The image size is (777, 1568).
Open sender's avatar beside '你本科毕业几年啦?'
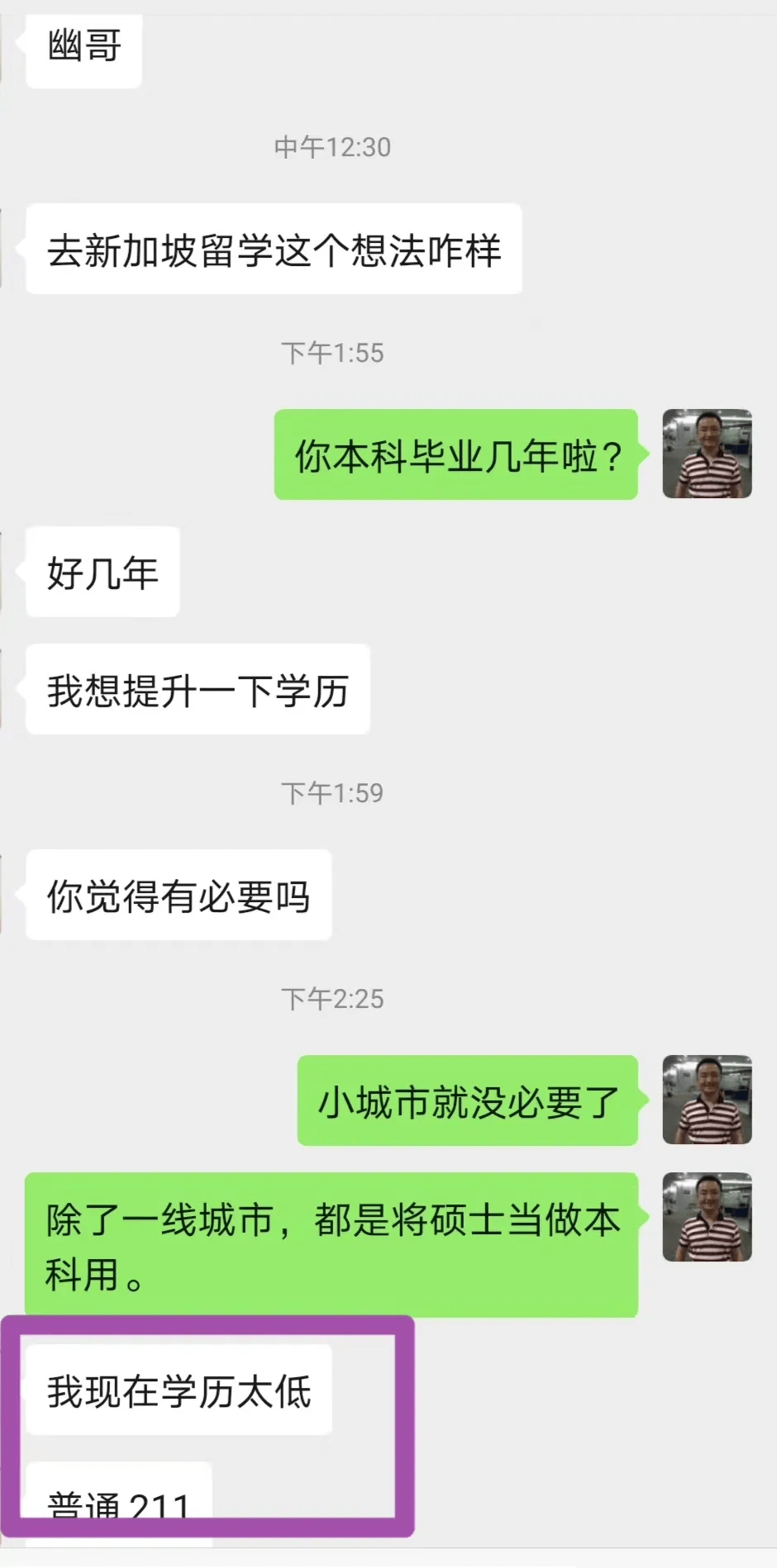point(707,454)
